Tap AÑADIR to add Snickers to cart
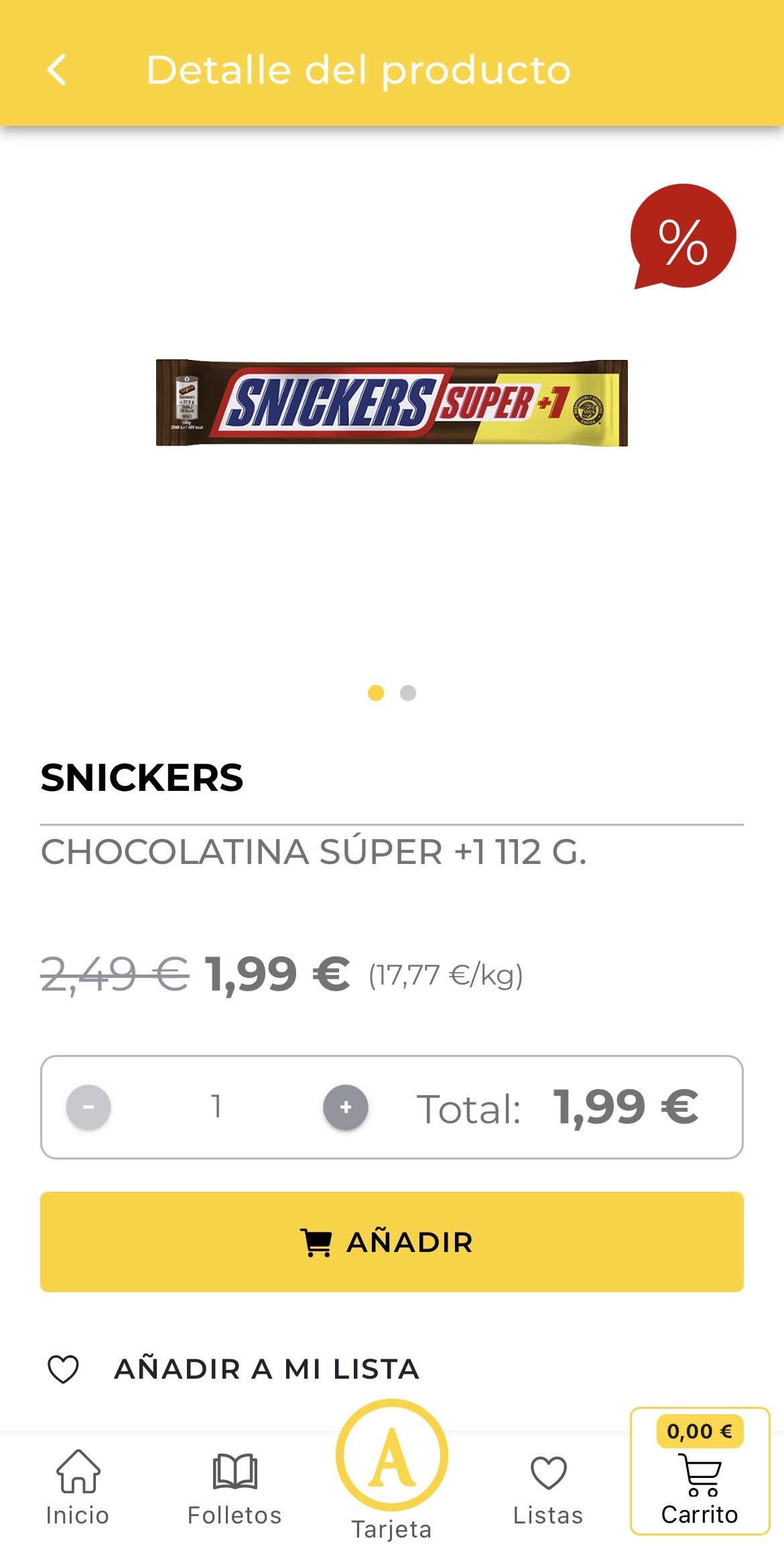Viewport: 784px width, 1565px height. tap(392, 1242)
